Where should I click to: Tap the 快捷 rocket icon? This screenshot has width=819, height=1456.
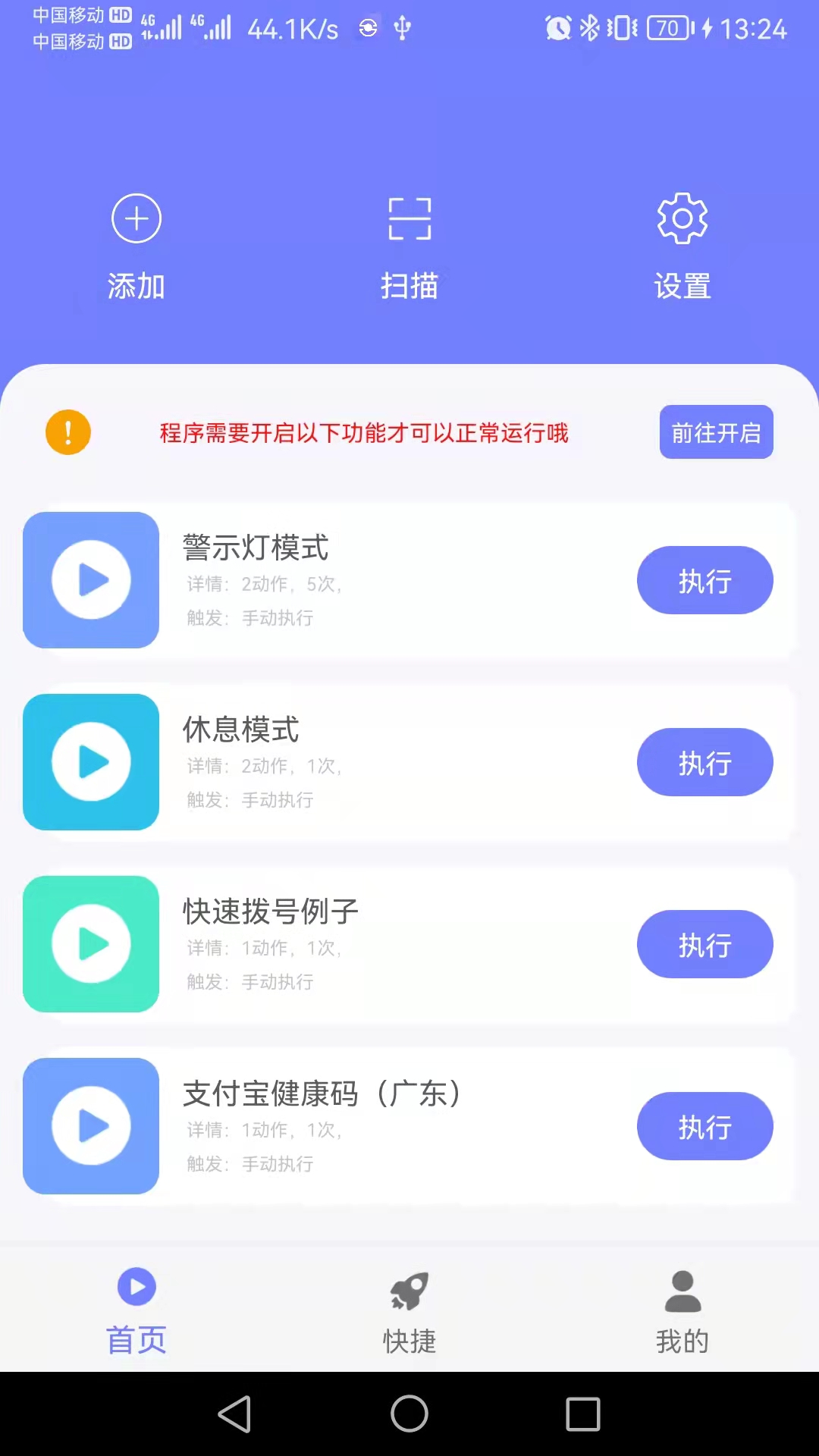409,1289
